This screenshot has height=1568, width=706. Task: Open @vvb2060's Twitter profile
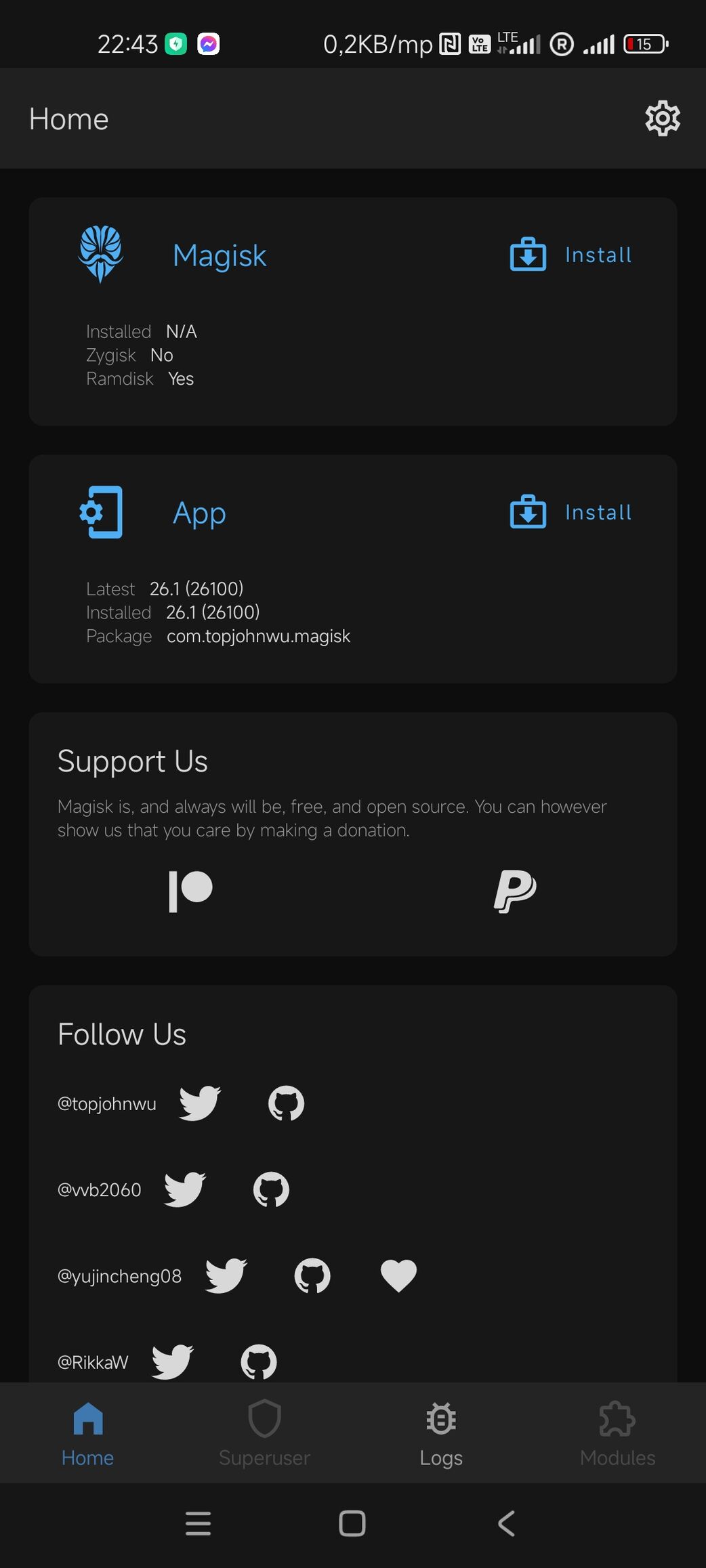tap(185, 1189)
